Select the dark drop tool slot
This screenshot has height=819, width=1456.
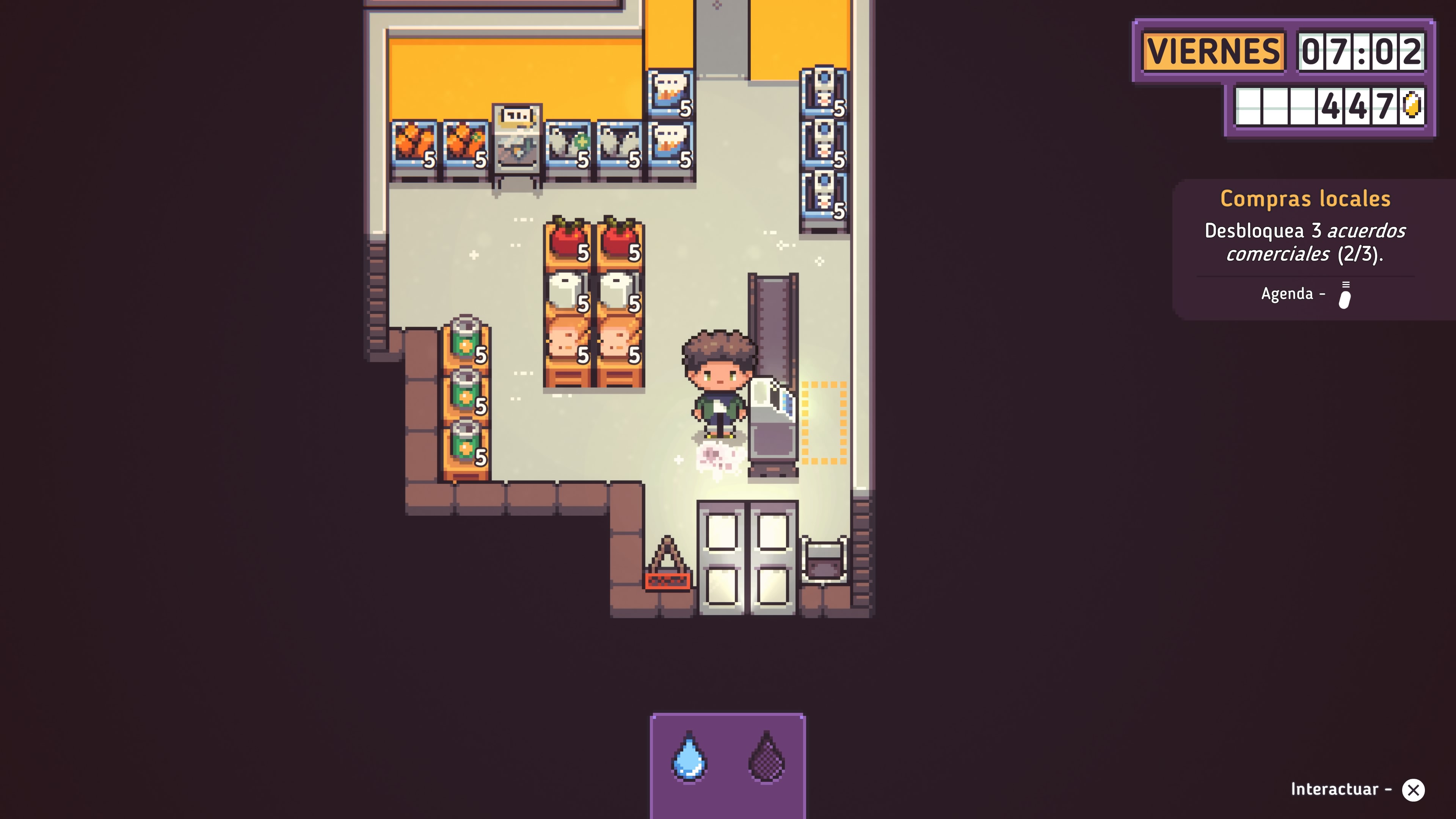pyautogui.click(x=766, y=758)
